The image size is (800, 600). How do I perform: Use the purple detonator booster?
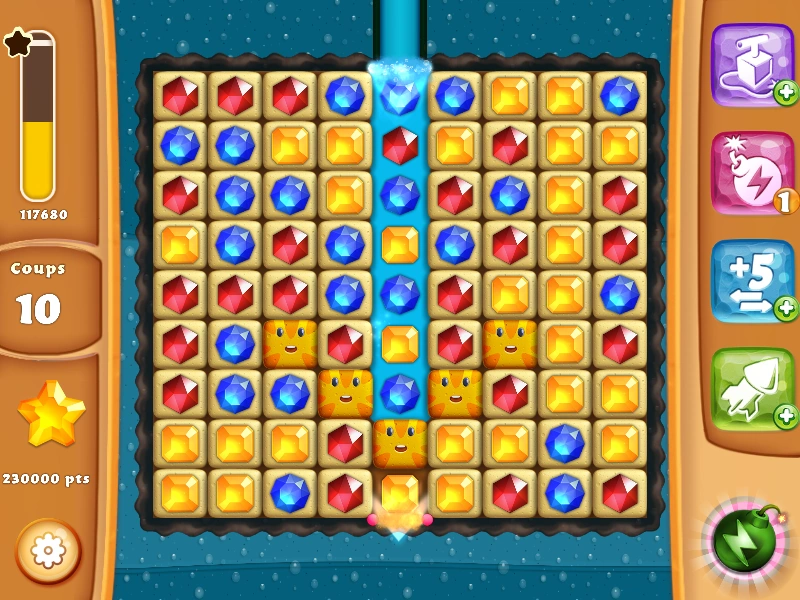click(x=752, y=64)
